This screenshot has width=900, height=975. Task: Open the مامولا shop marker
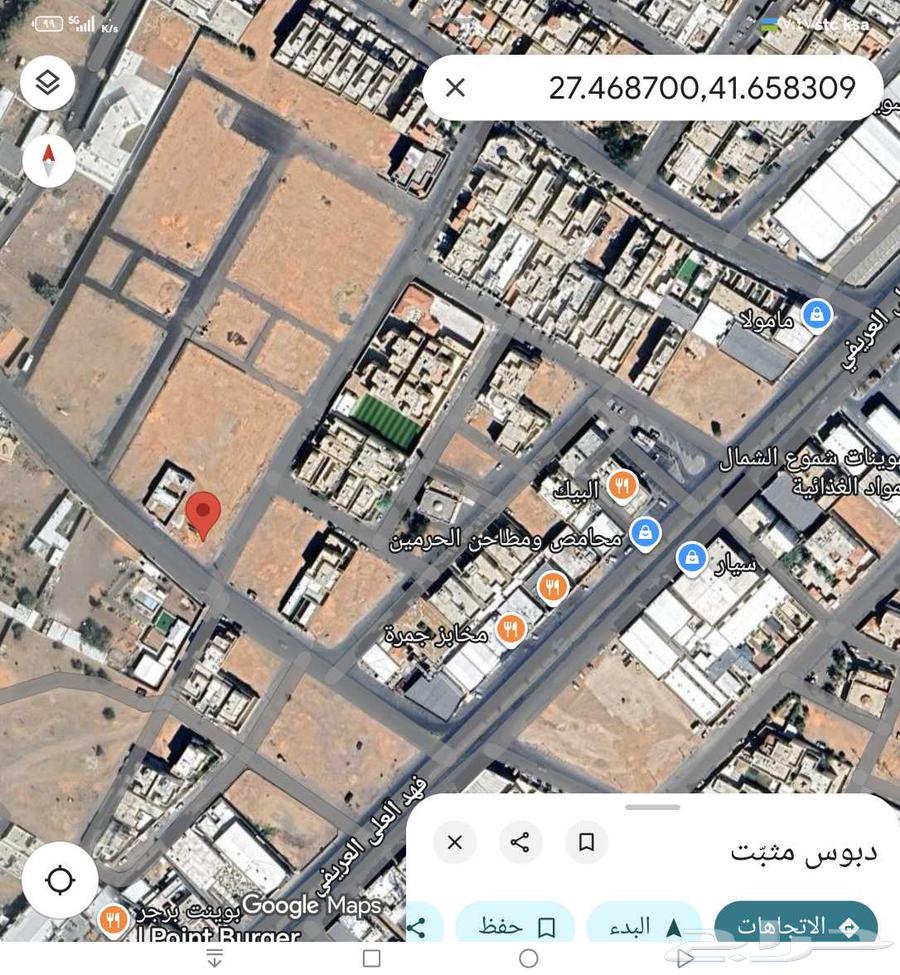(817, 315)
